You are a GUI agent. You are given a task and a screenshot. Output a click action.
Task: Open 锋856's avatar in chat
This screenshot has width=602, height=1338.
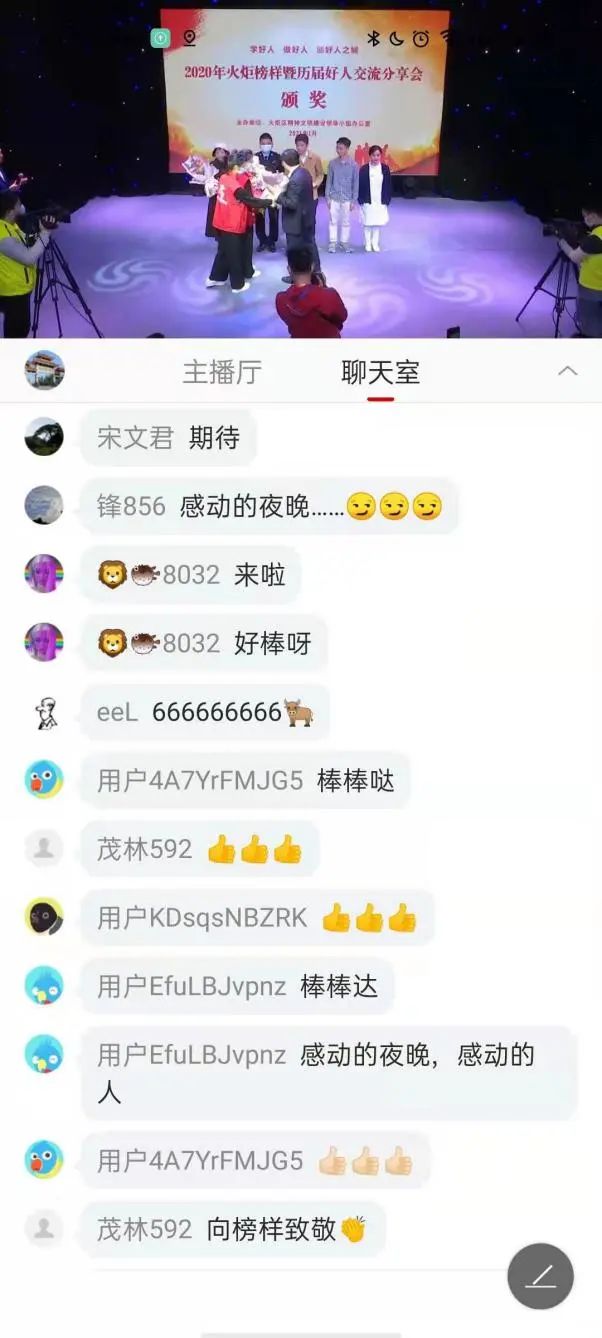(x=44, y=505)
